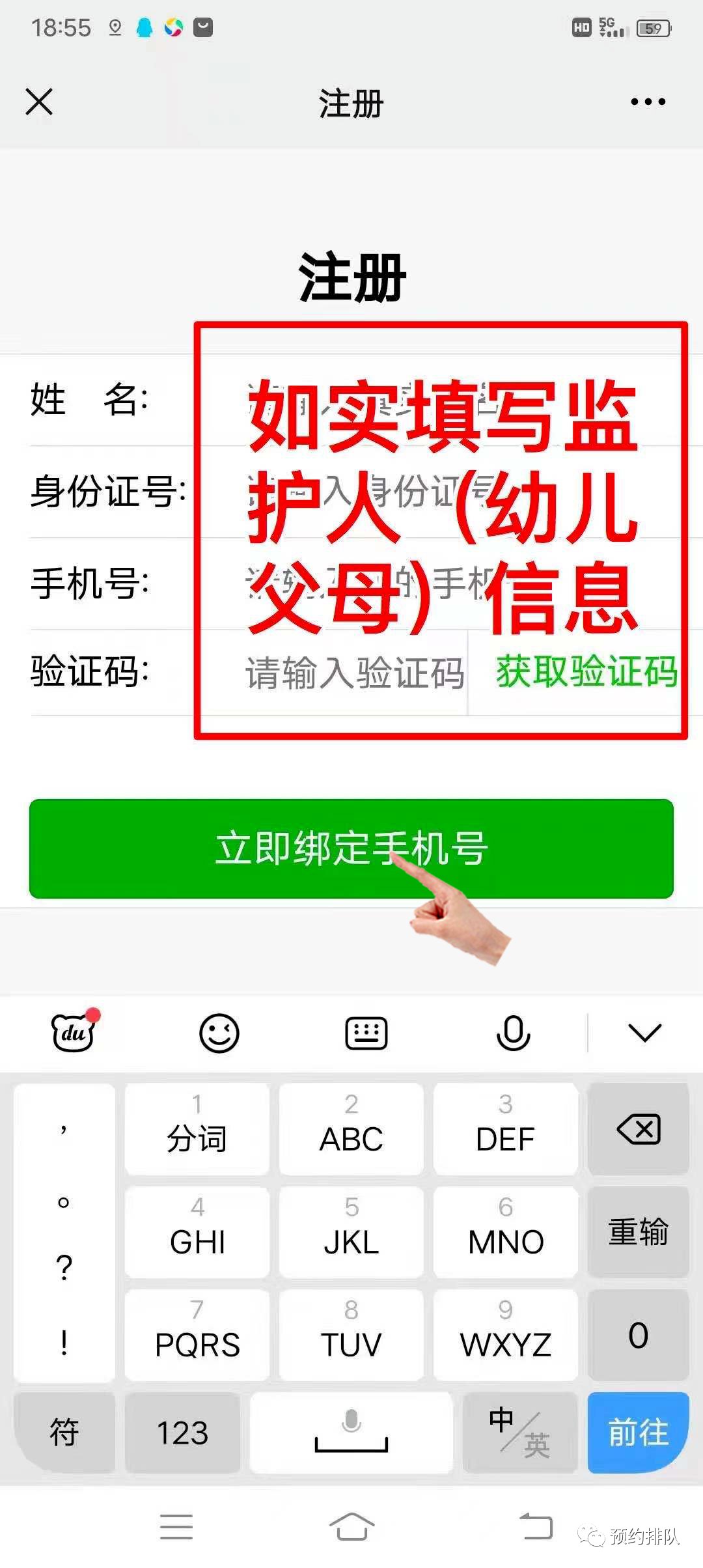Screen dimensions: 703x1568
Task: Tap the 重输 key to re-enter
Action: pyautogui.click(x=638, y=1232)
